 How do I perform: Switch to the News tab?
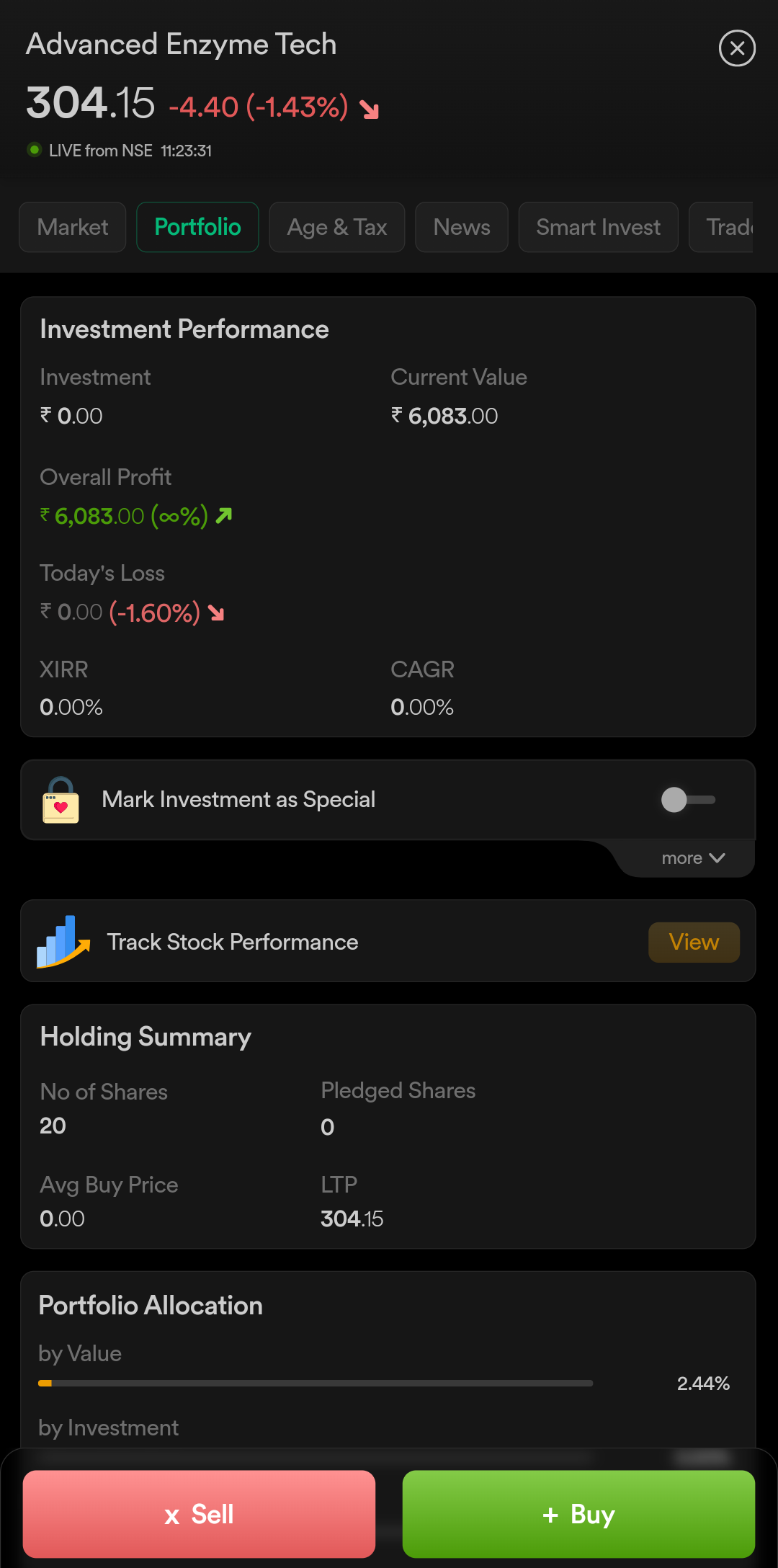pos(462,227)
